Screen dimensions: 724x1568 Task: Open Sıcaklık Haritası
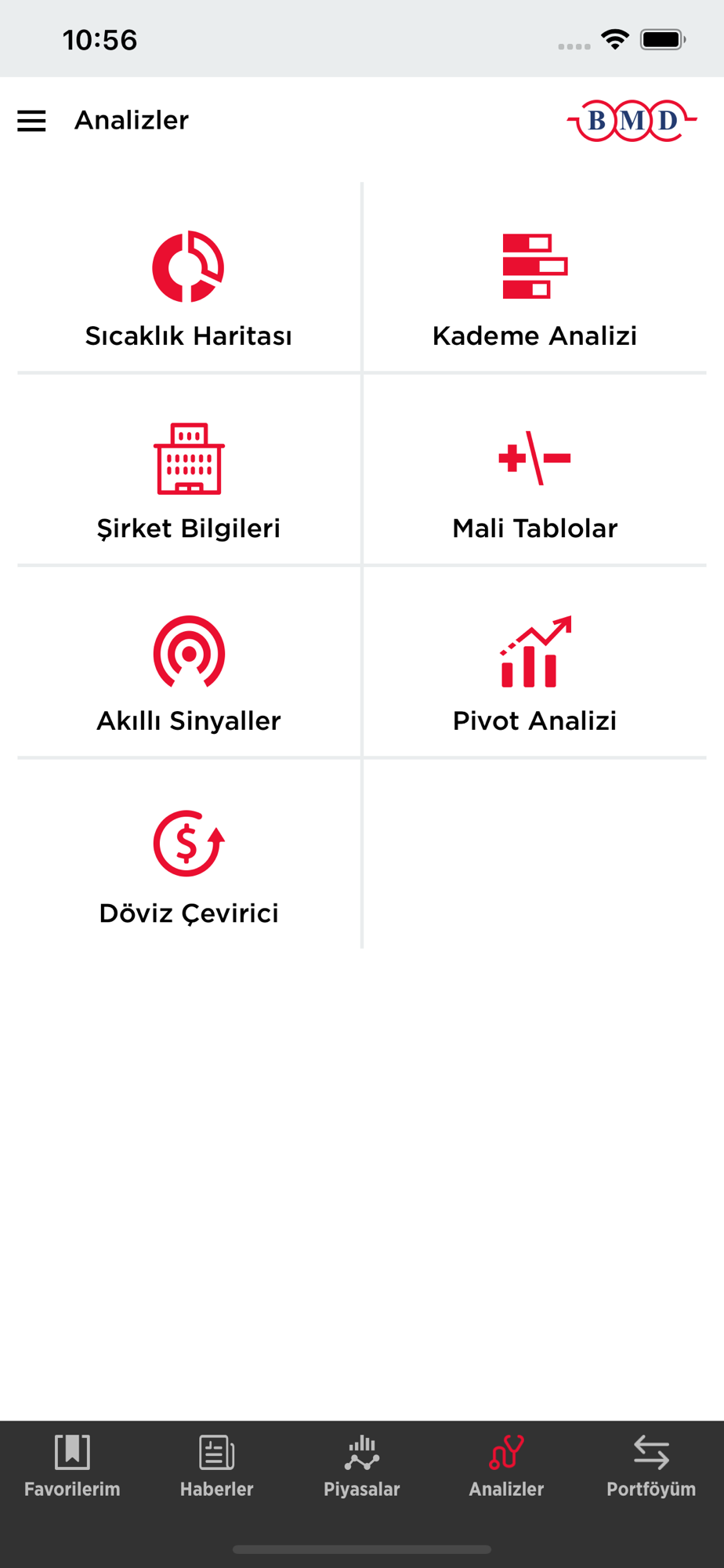point(189,278)
